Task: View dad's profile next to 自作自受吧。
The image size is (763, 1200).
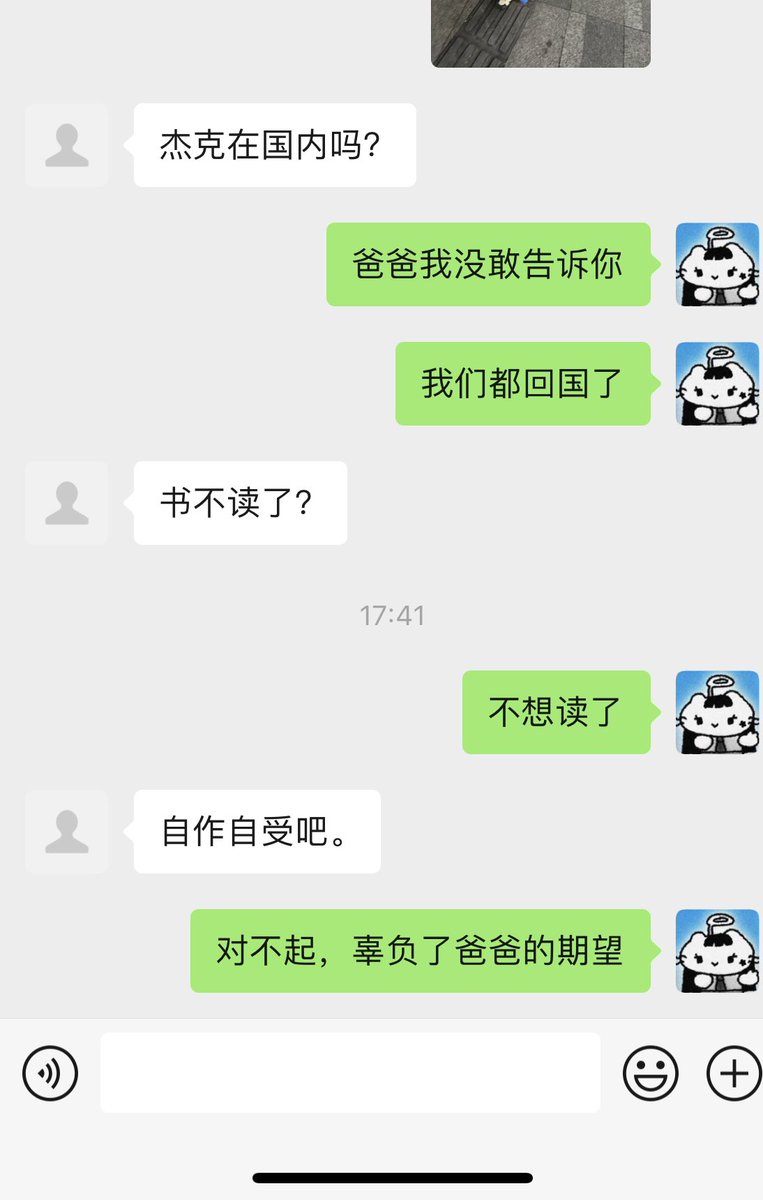Action: coord(66,832)
